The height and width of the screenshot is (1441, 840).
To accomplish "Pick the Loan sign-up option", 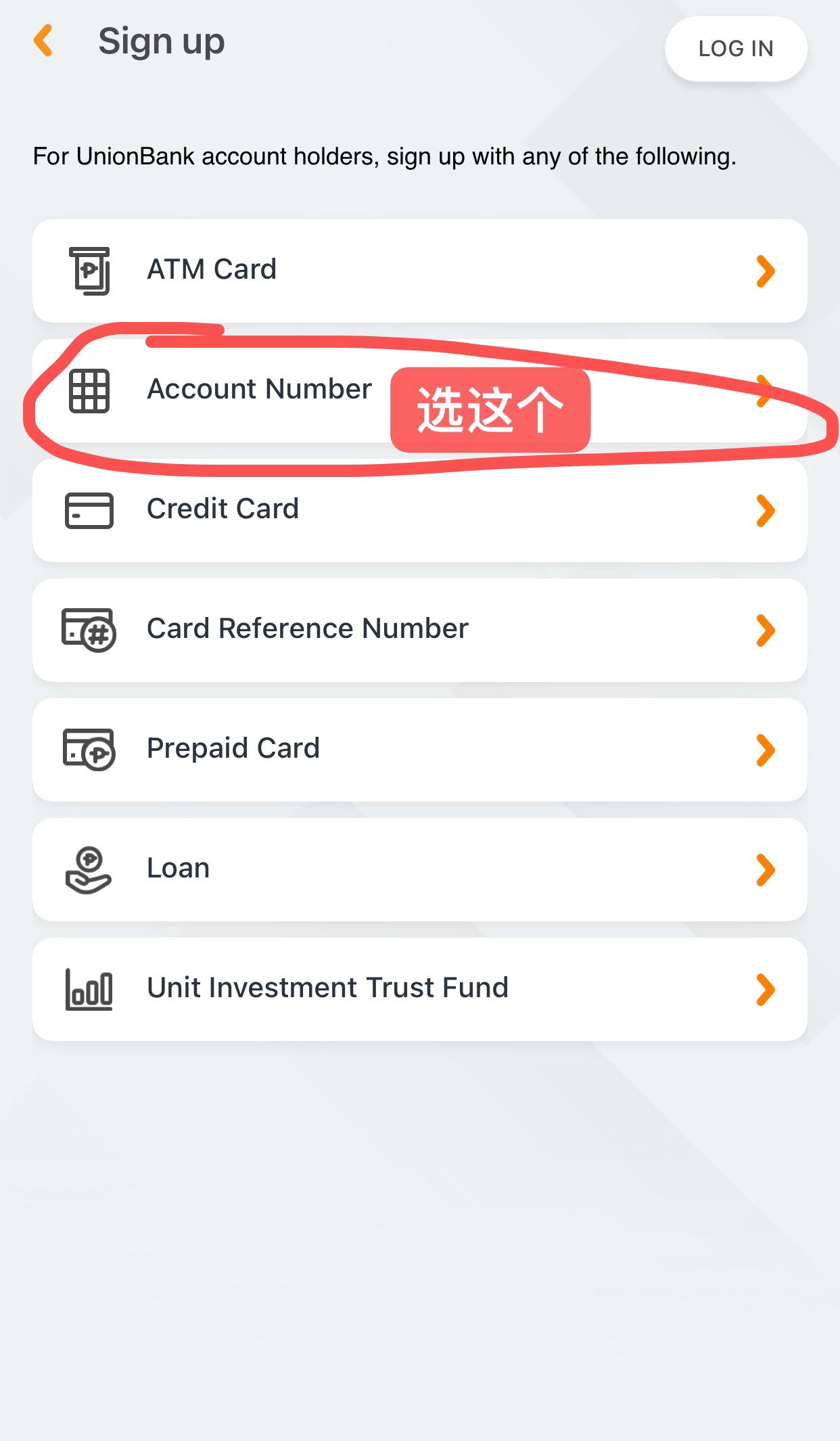I will 419,869.
